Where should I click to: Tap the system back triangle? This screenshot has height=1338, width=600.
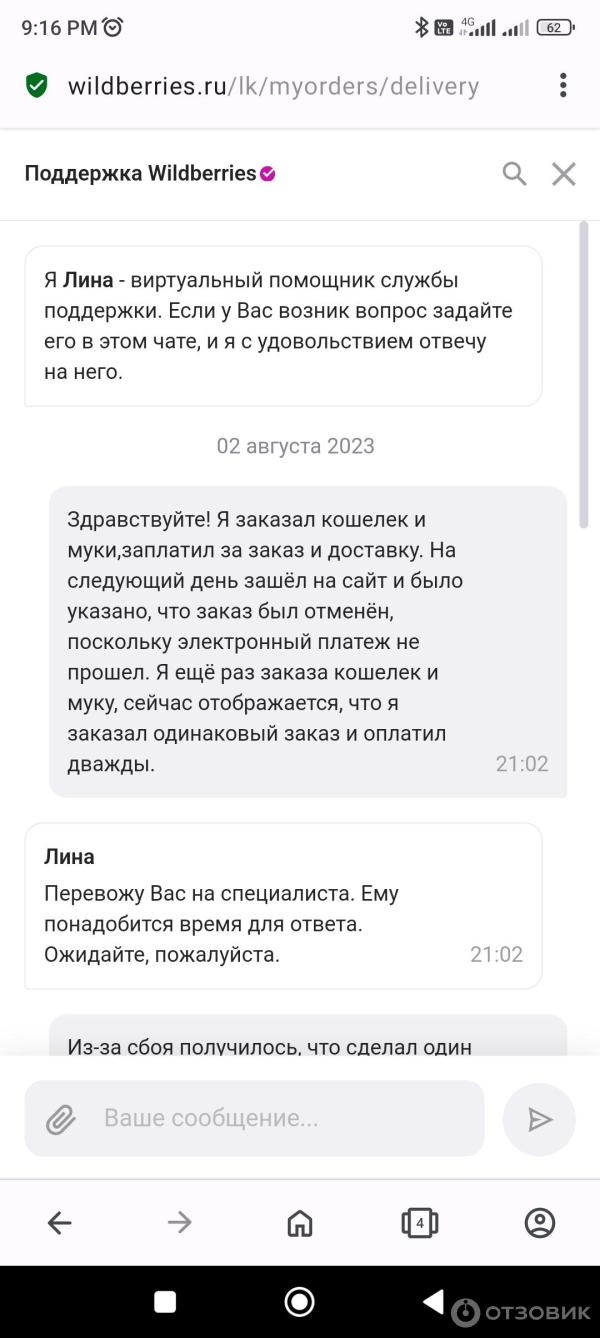433,1301
